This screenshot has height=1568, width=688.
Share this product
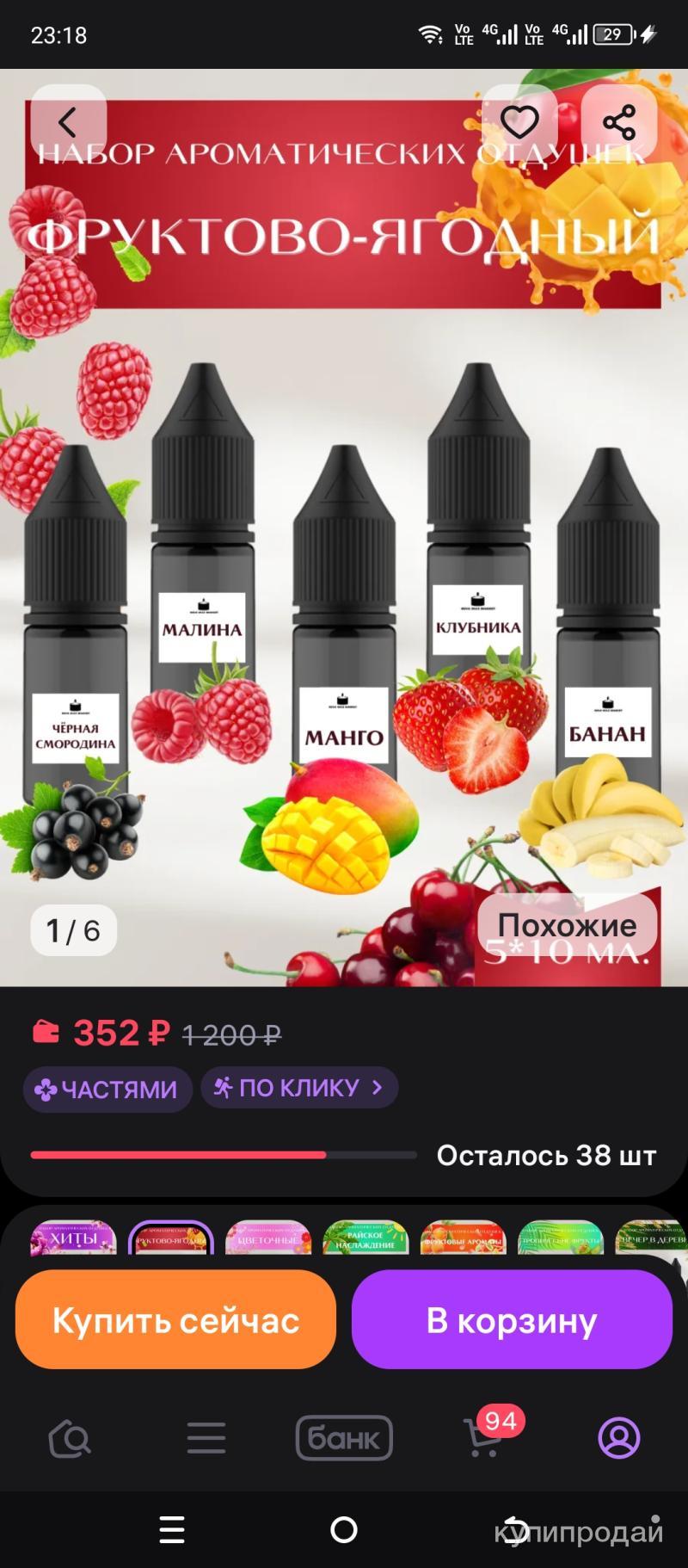point(619,122)
